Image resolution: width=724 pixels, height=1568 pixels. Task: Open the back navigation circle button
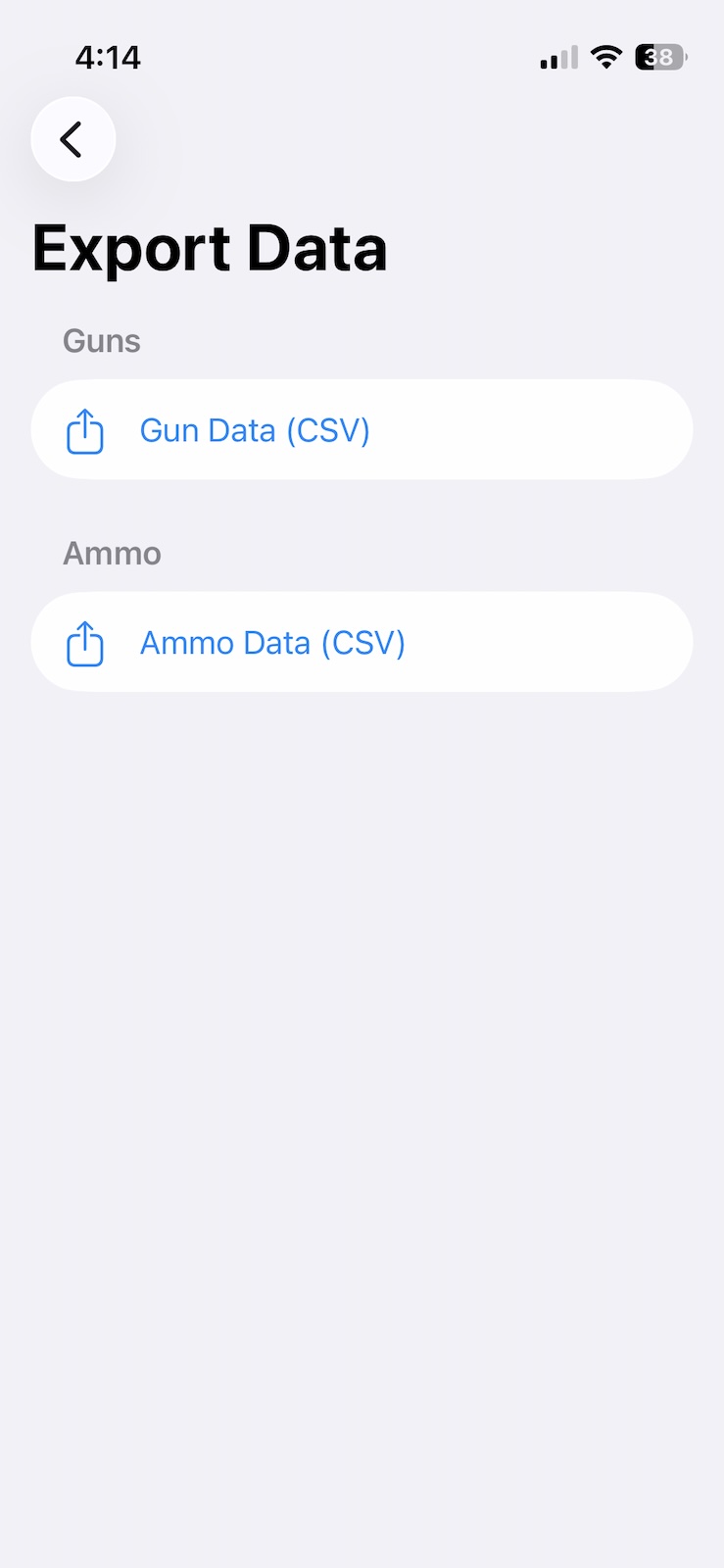[72, 139]
